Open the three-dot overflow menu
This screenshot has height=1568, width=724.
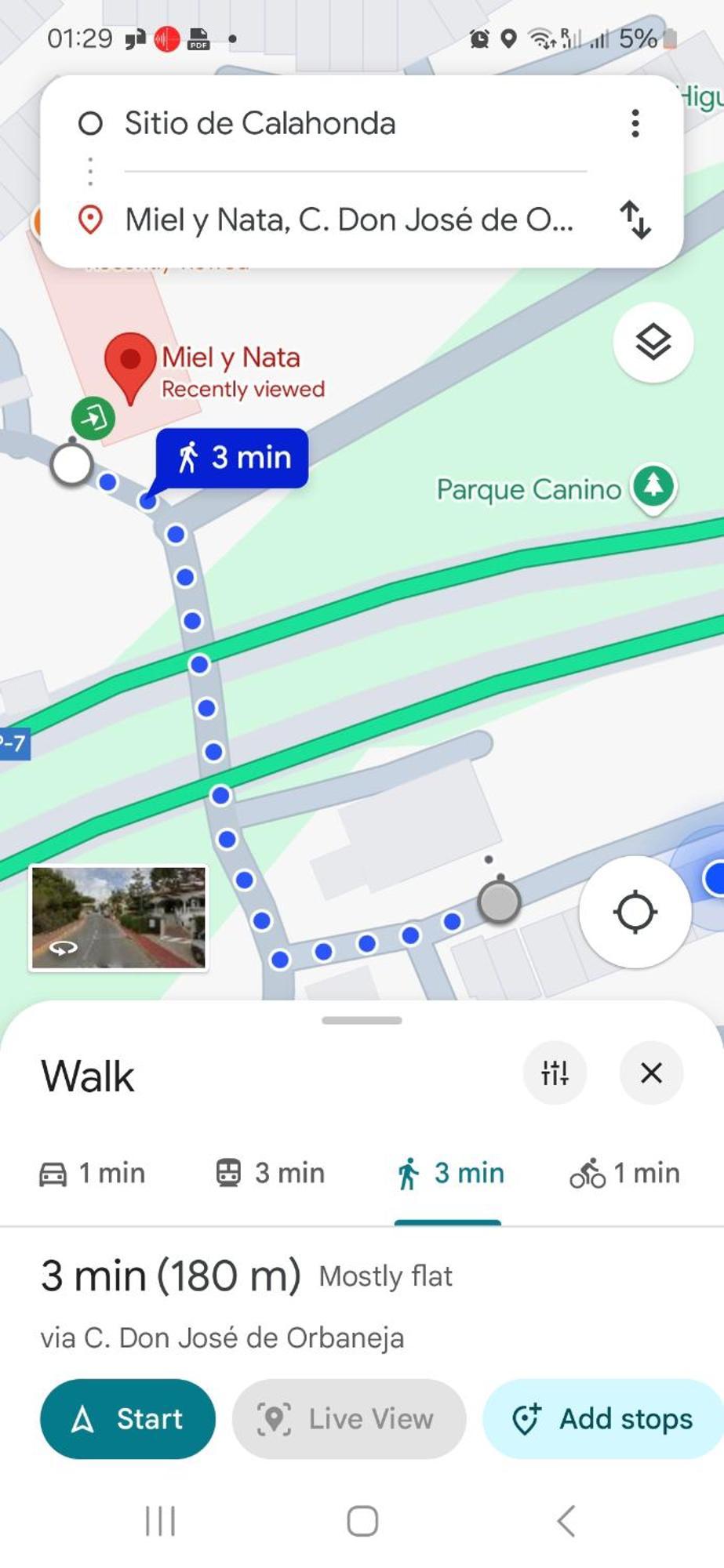(635, 124)
